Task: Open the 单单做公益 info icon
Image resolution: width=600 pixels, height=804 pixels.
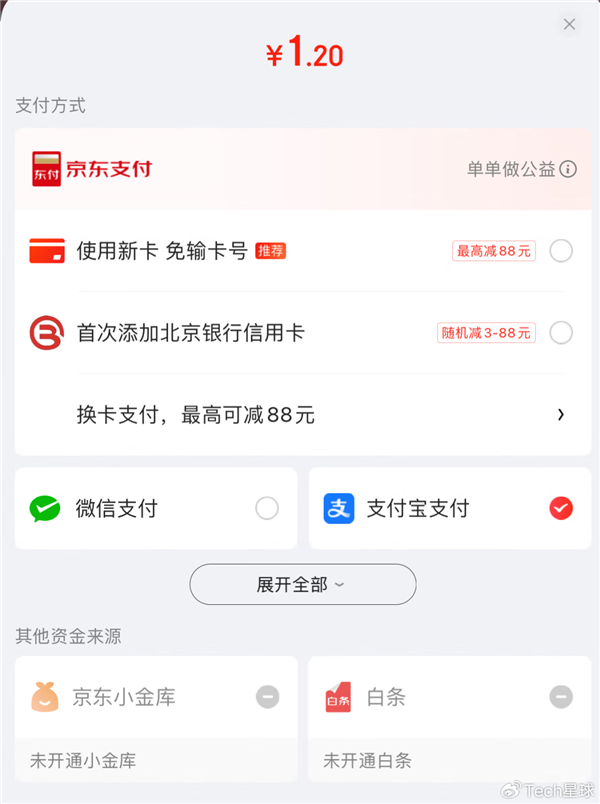Action: point(568,169)
